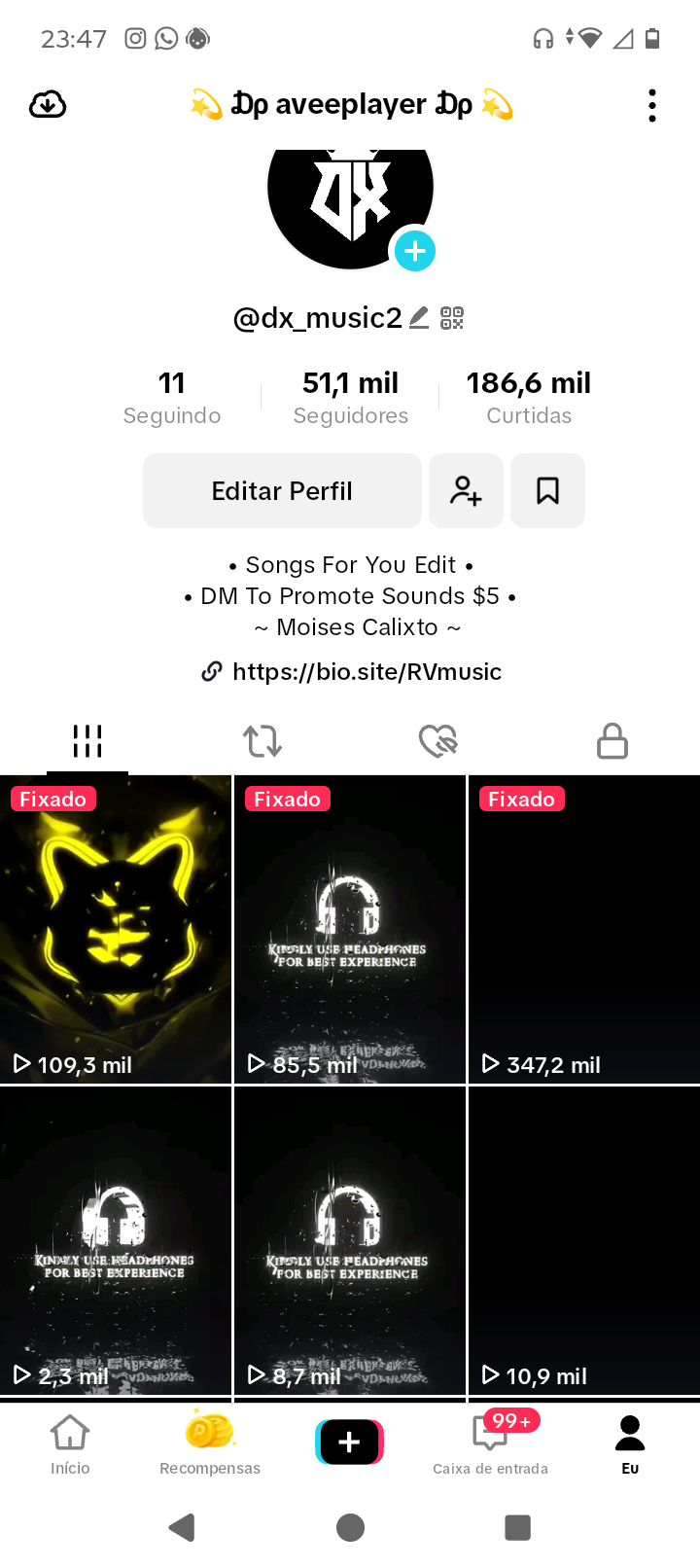This screenshot has height=1568, width=700.
Task: Open the three-dot overflow menu
Action: click(652, 105)
